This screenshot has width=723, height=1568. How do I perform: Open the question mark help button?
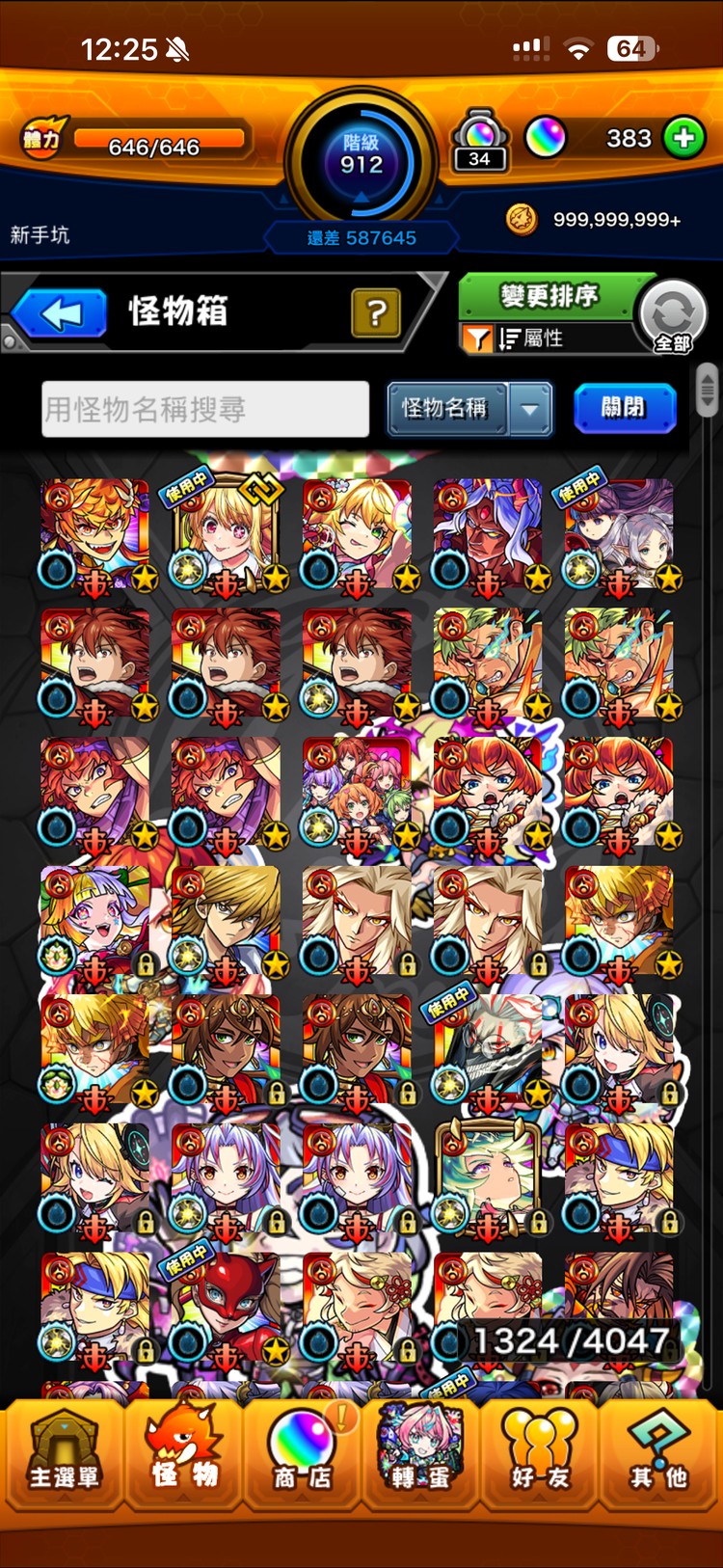coord(376,312)
